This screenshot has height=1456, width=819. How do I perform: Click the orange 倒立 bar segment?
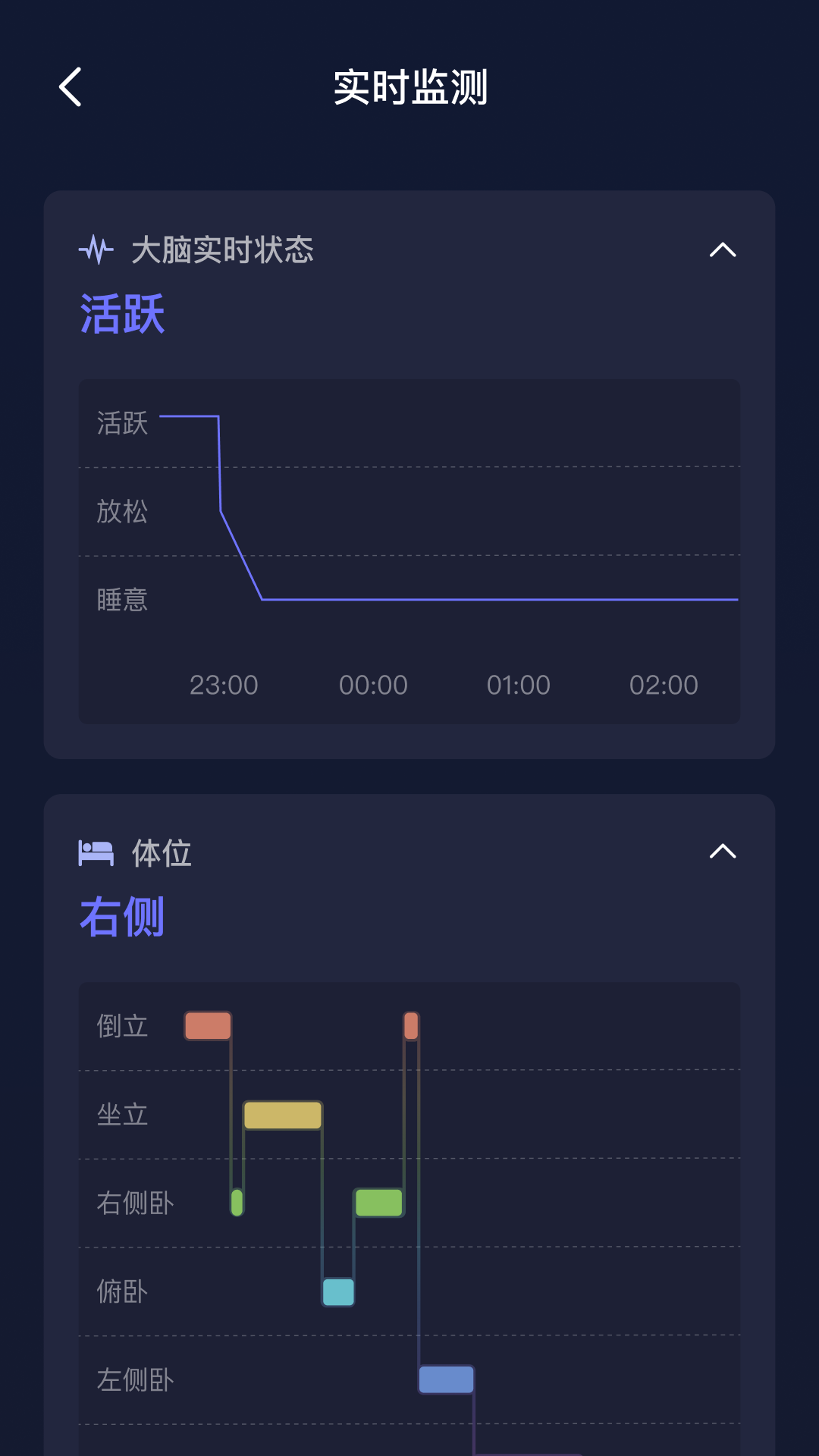pos(209,1025)
